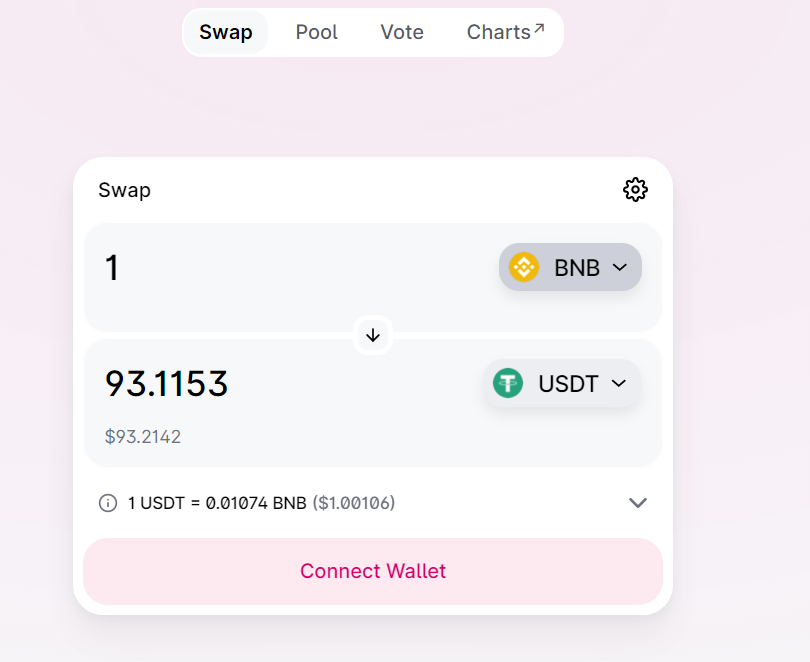The width and height of the screenshot is (810, 662).
Task: Open the USDT token selector
Action: [561, 383]
